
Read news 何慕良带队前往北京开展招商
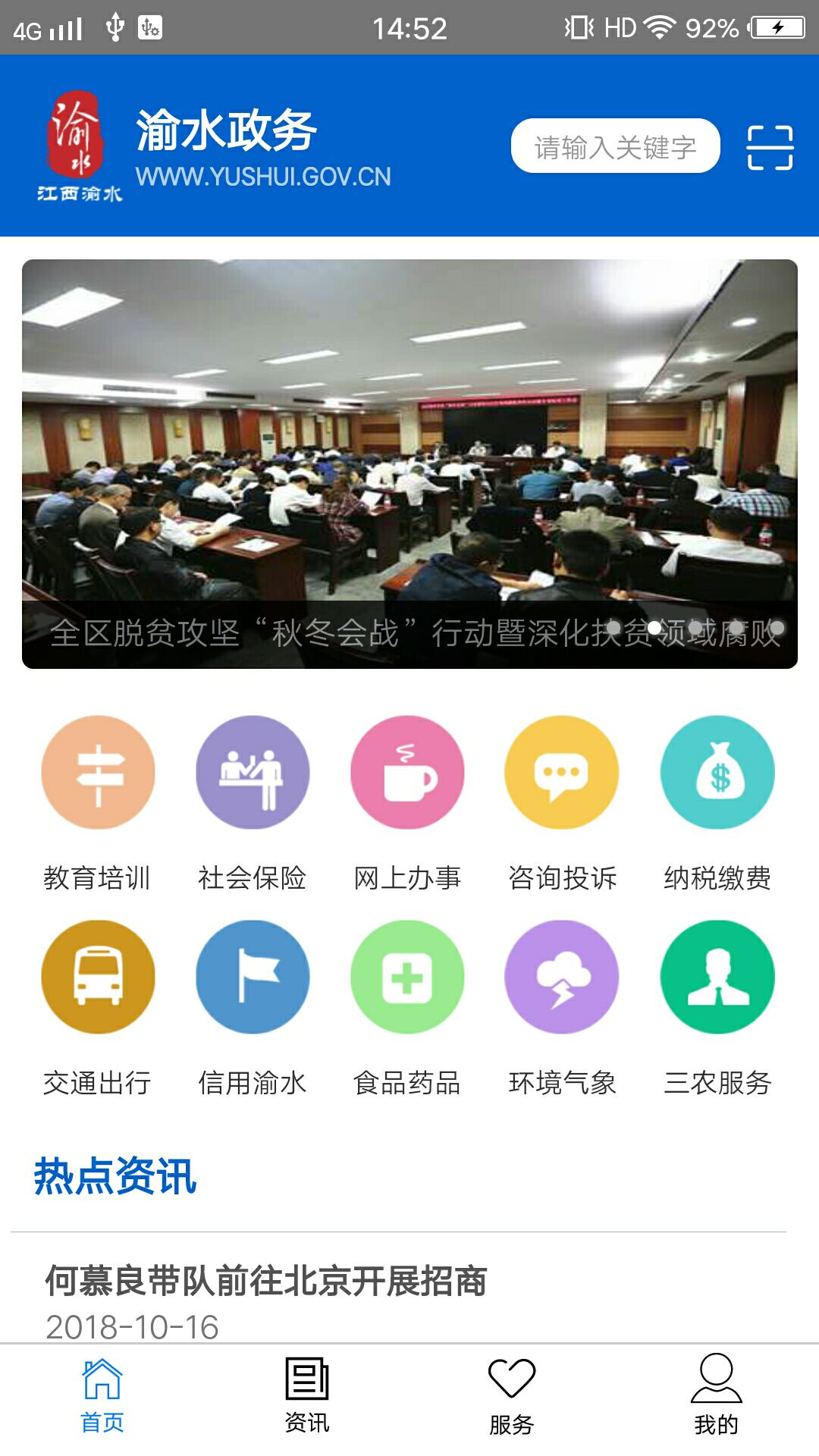[266, 1282]
